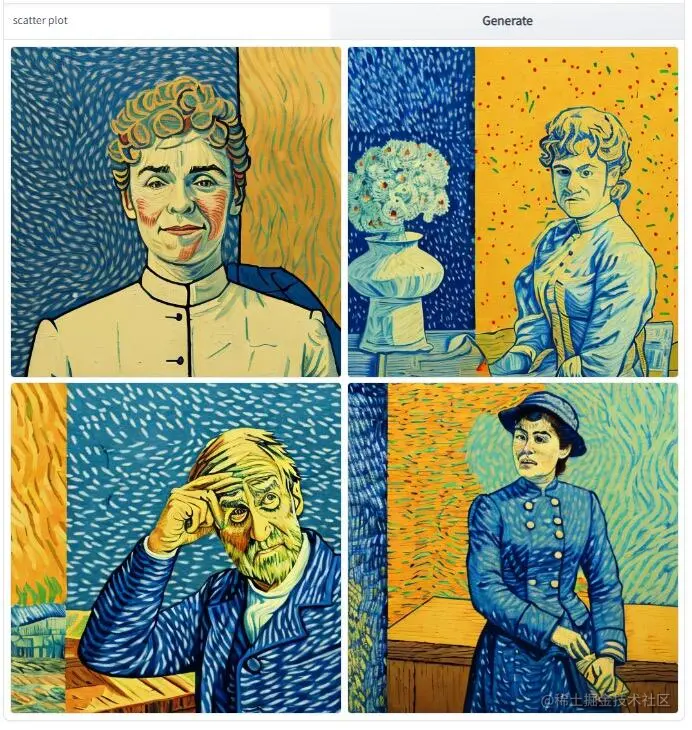Open the generated image of the woman wearing a hat
The image size is (692, 730).
512,548
